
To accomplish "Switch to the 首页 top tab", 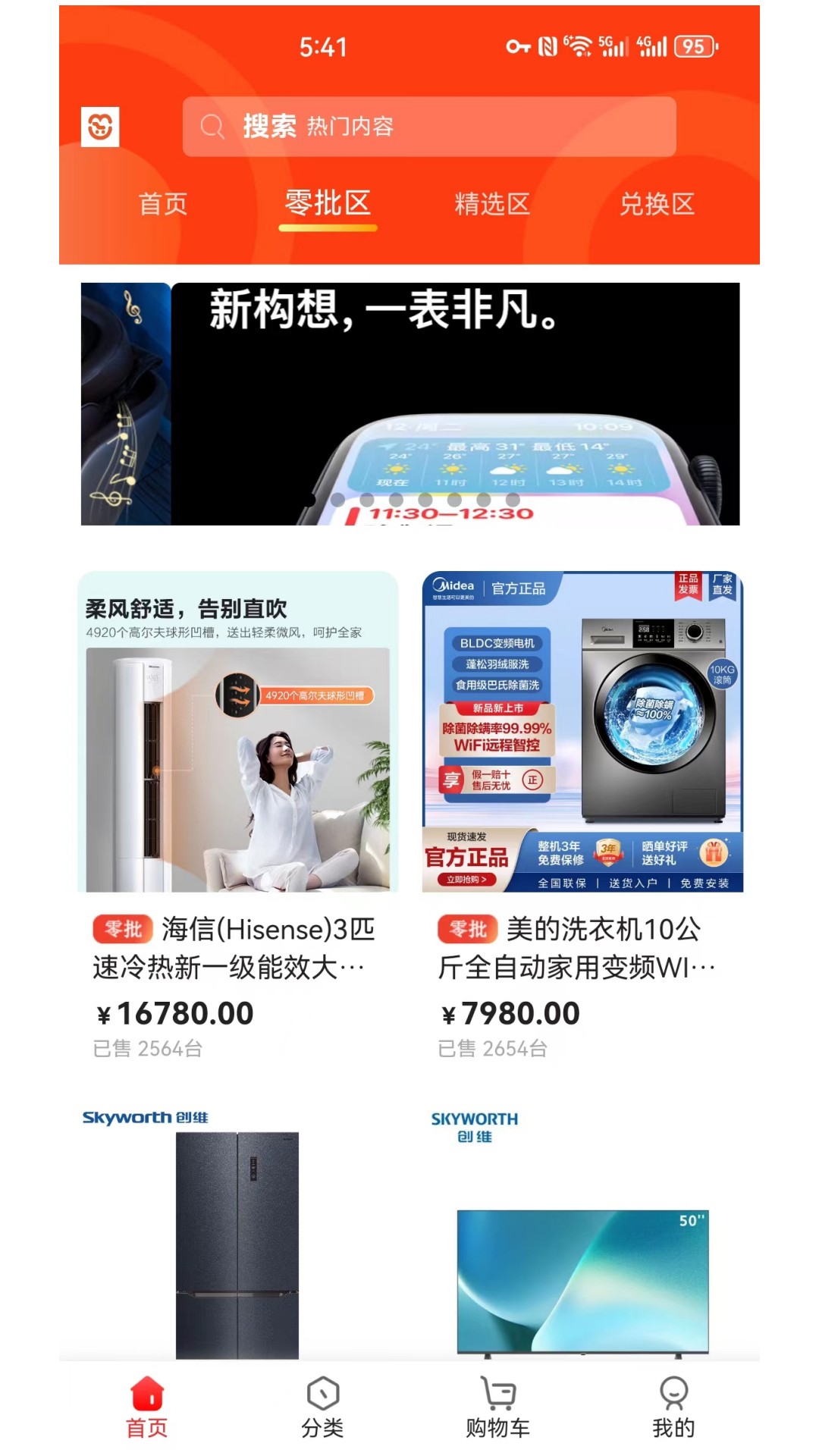I will pos(163,204).
